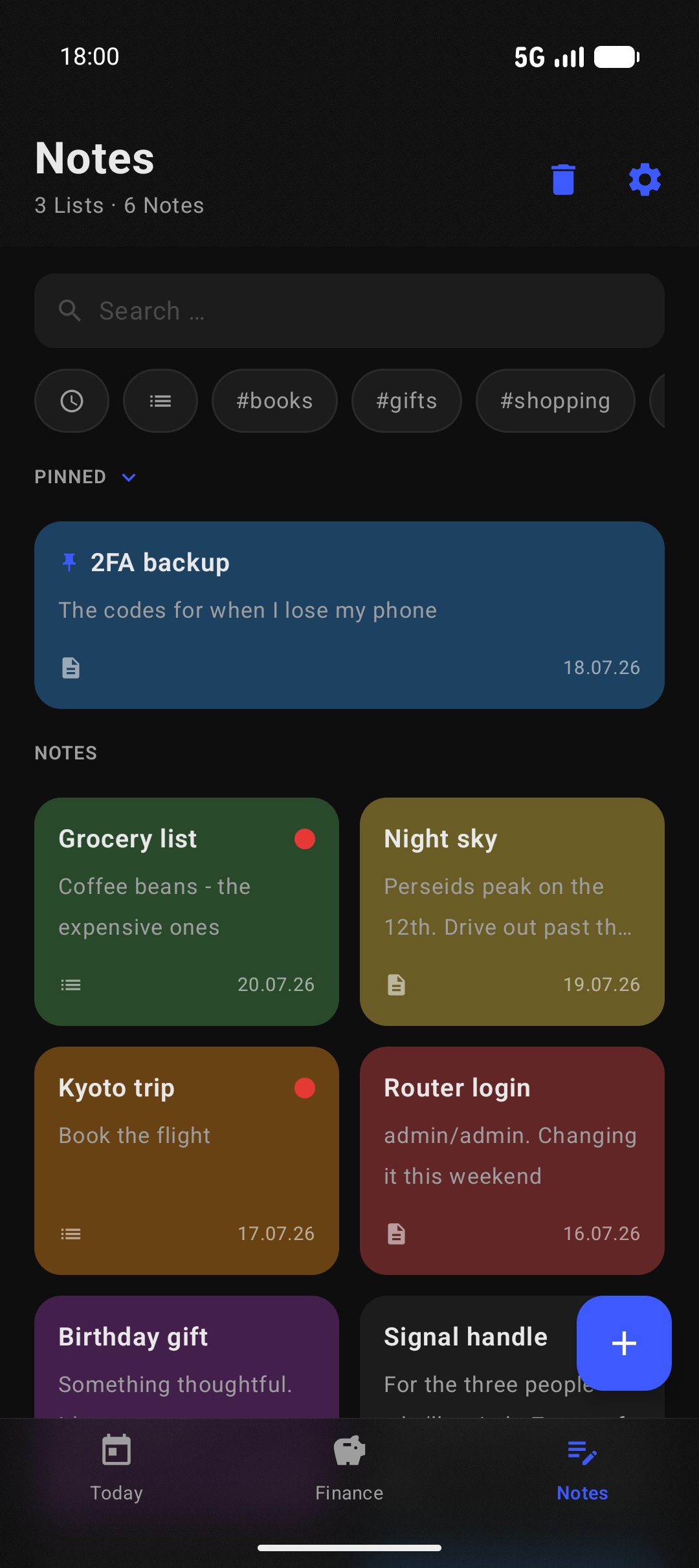Open the Router login note
Viewport: 699px width, 1568px height.
512,1160
